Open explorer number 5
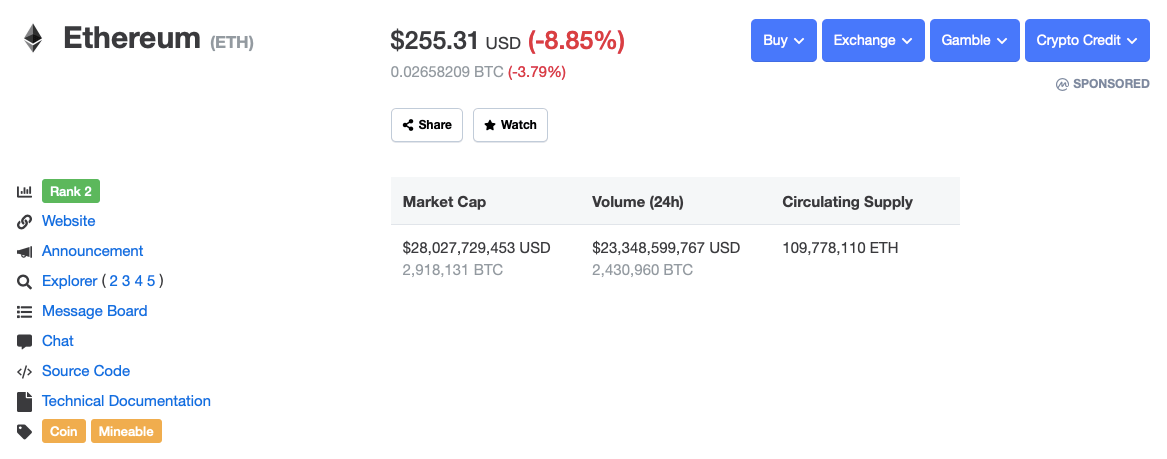Image resolution: width=1167 pixels, height=459 pixels. tap(151, 281)
